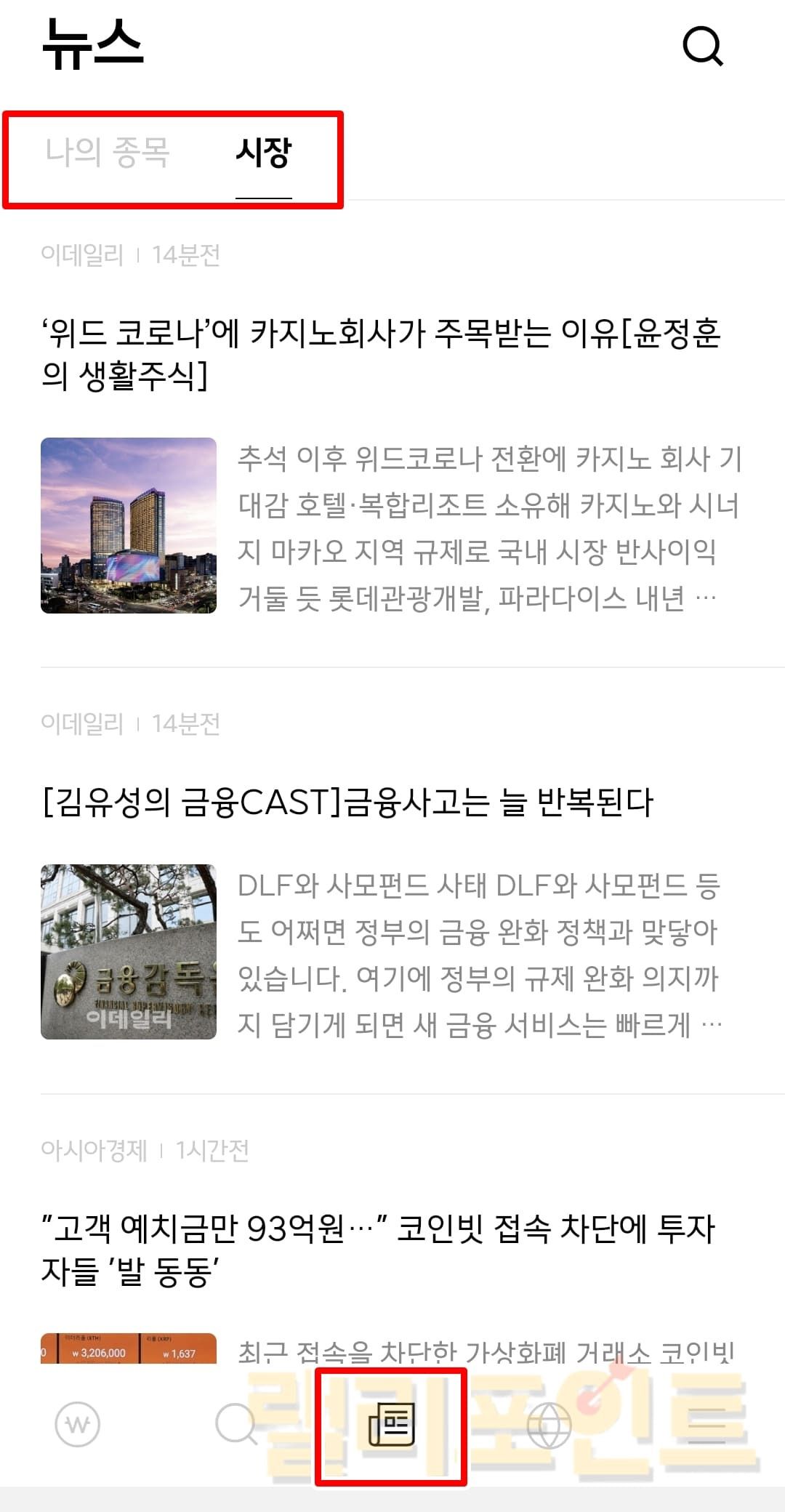Open the magnifier search tab in bottom bar
The image size is (785, 1512).
point(236,1424)
